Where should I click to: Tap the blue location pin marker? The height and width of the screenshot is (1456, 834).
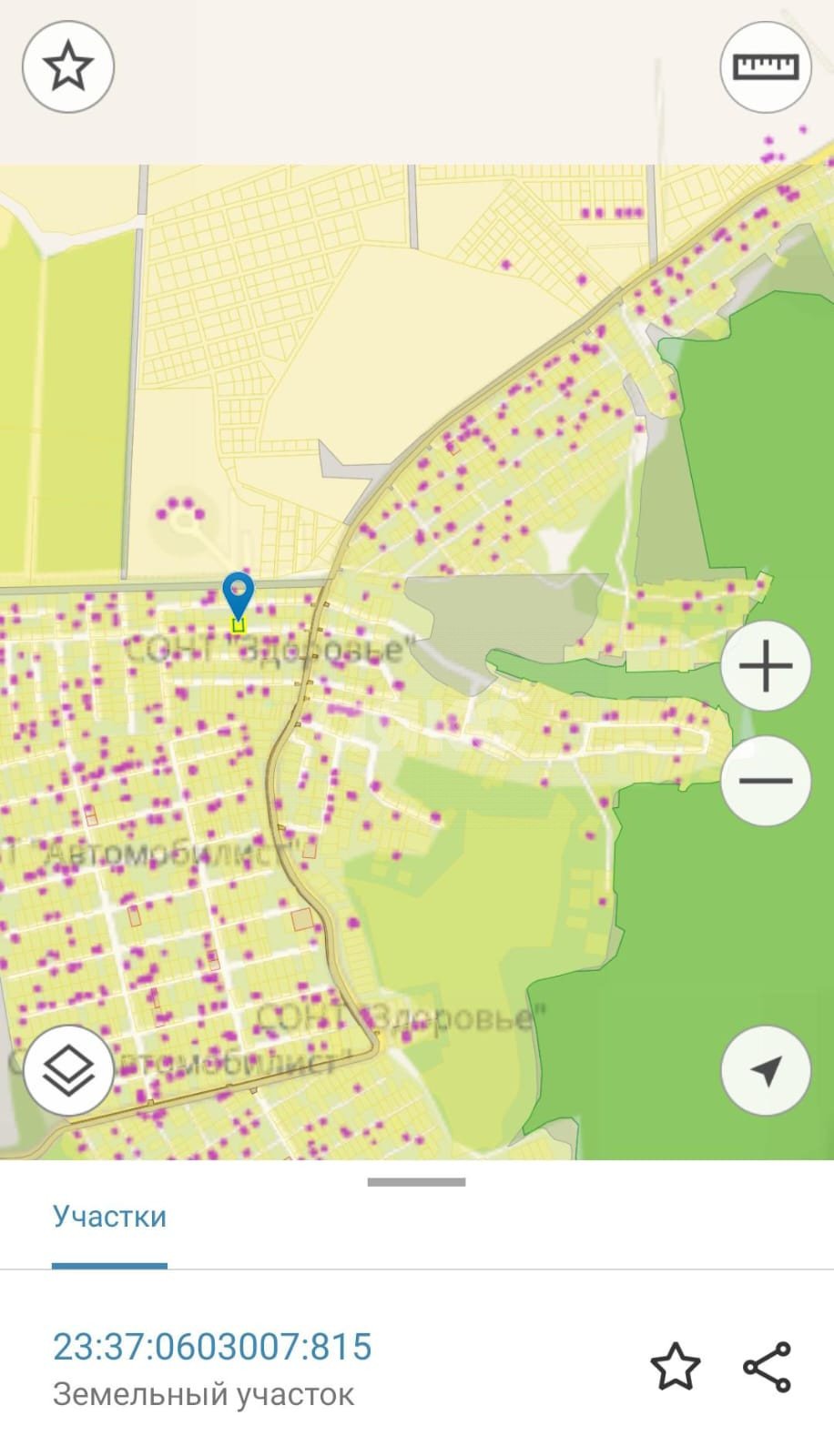point(239,596)
